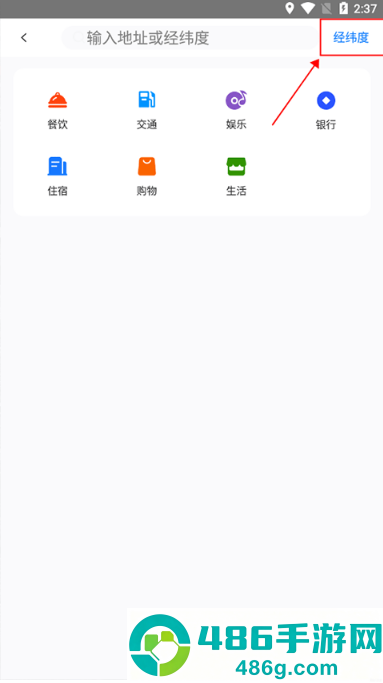Select the 生活 category
Screen dimensions: 383x683
click(236, 176)
